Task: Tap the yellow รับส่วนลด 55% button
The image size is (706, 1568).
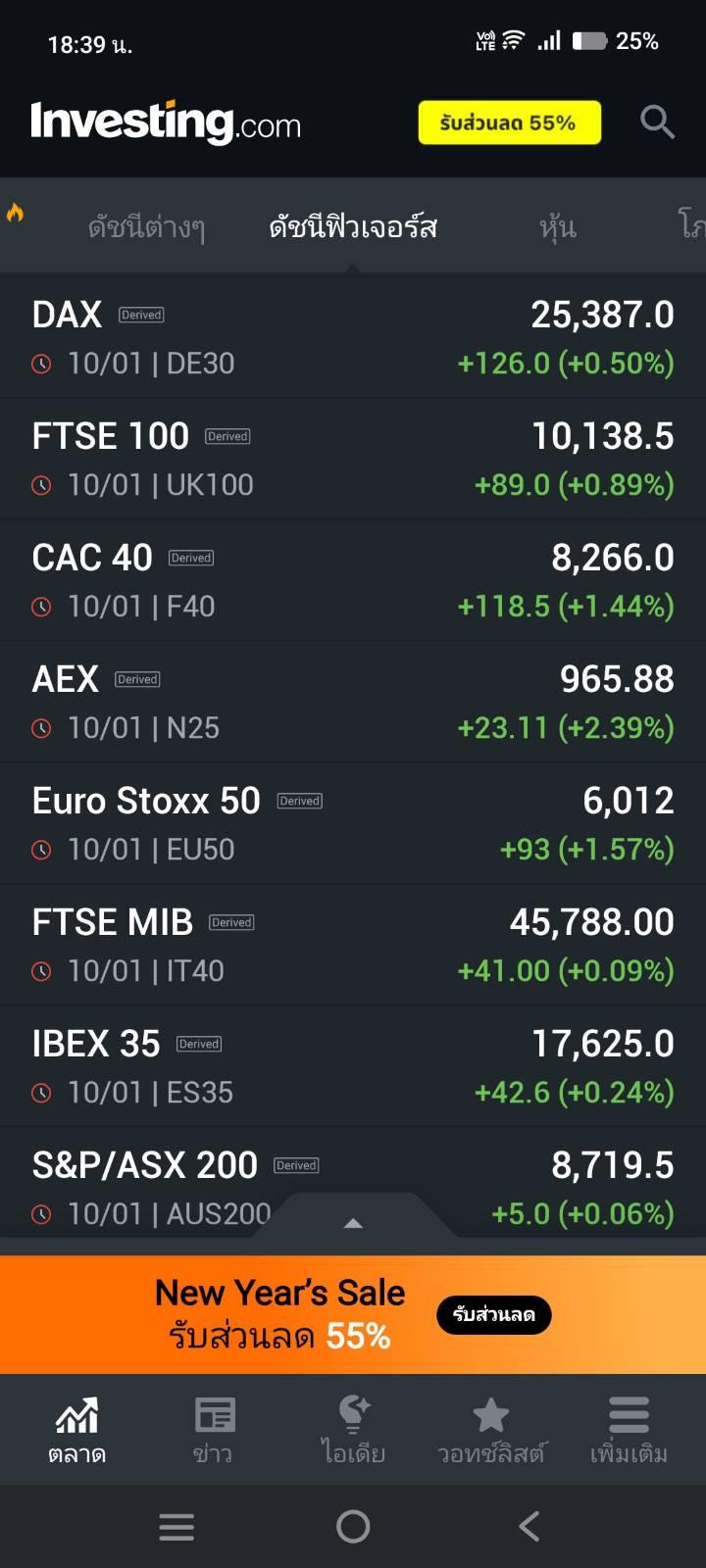Action: click(x=509, y=123)
